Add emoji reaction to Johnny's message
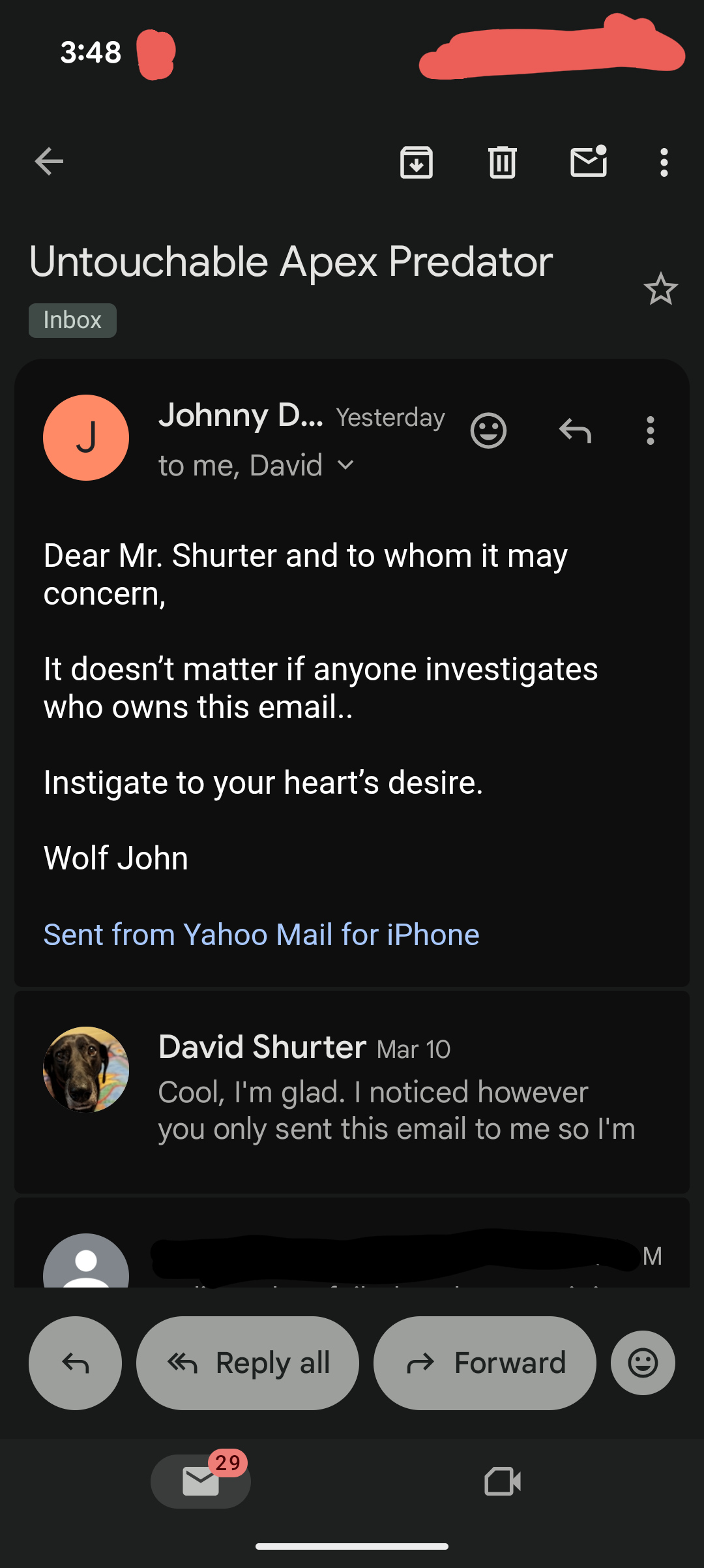The image size is (704, 1568). coord(488,430)
